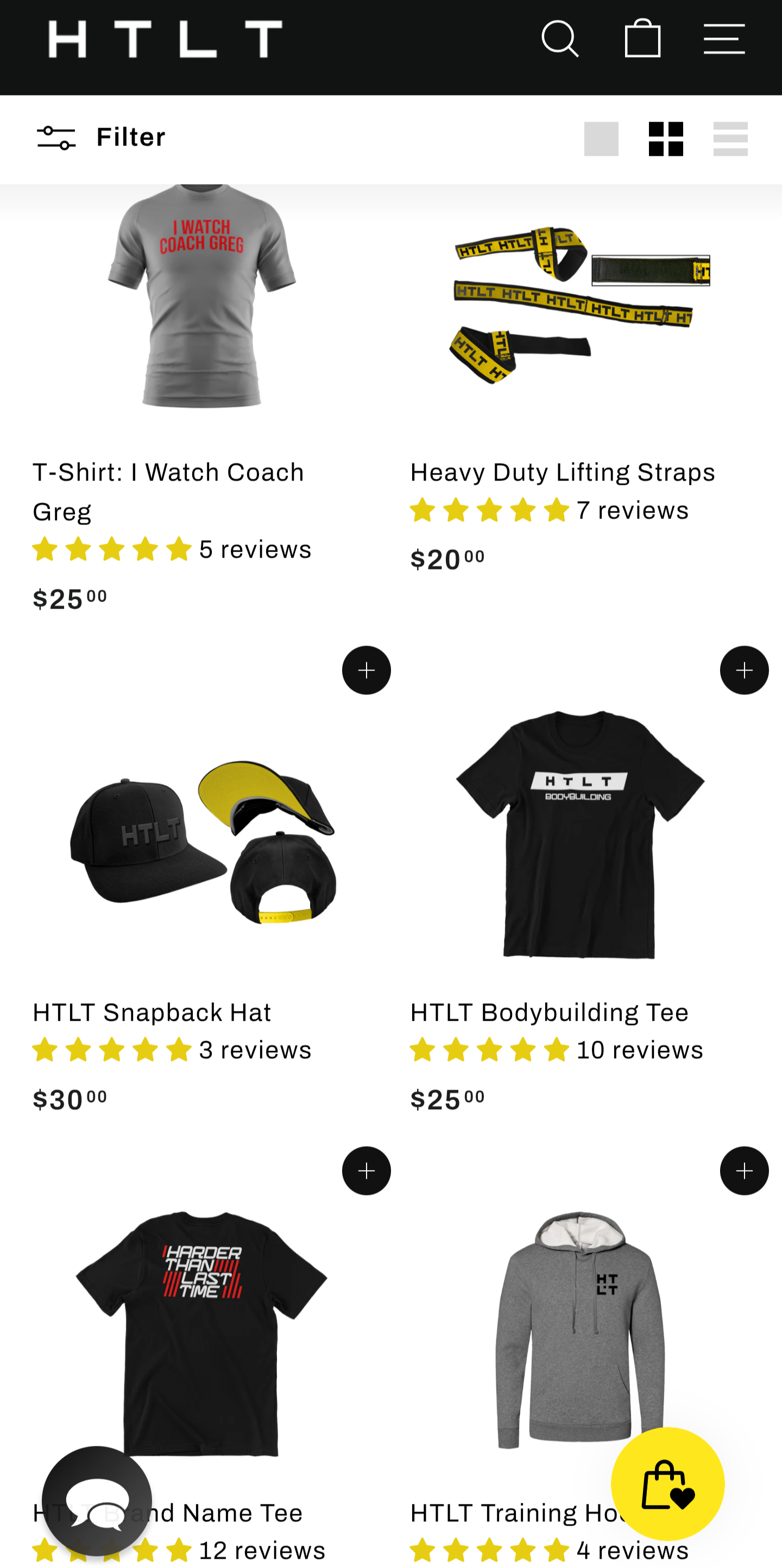Select the two-column grid view
Viewport: 782px width, 1568px height.
(x=666, y=139)
